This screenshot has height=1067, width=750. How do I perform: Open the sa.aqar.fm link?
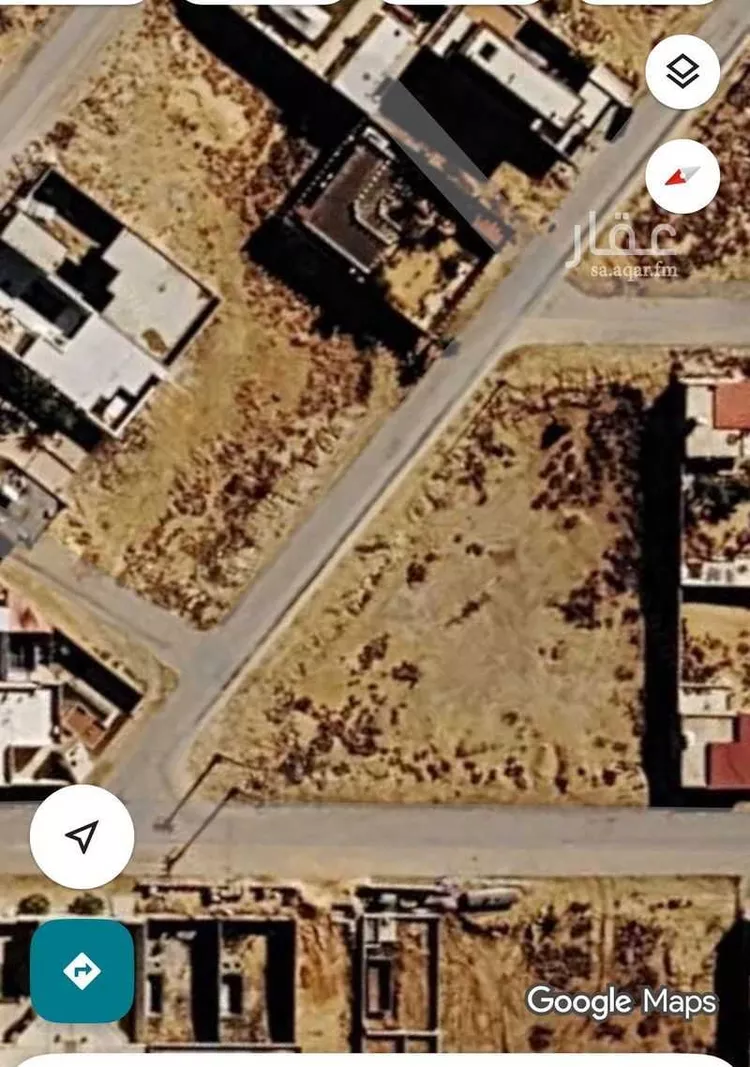(x=633, y=270)
